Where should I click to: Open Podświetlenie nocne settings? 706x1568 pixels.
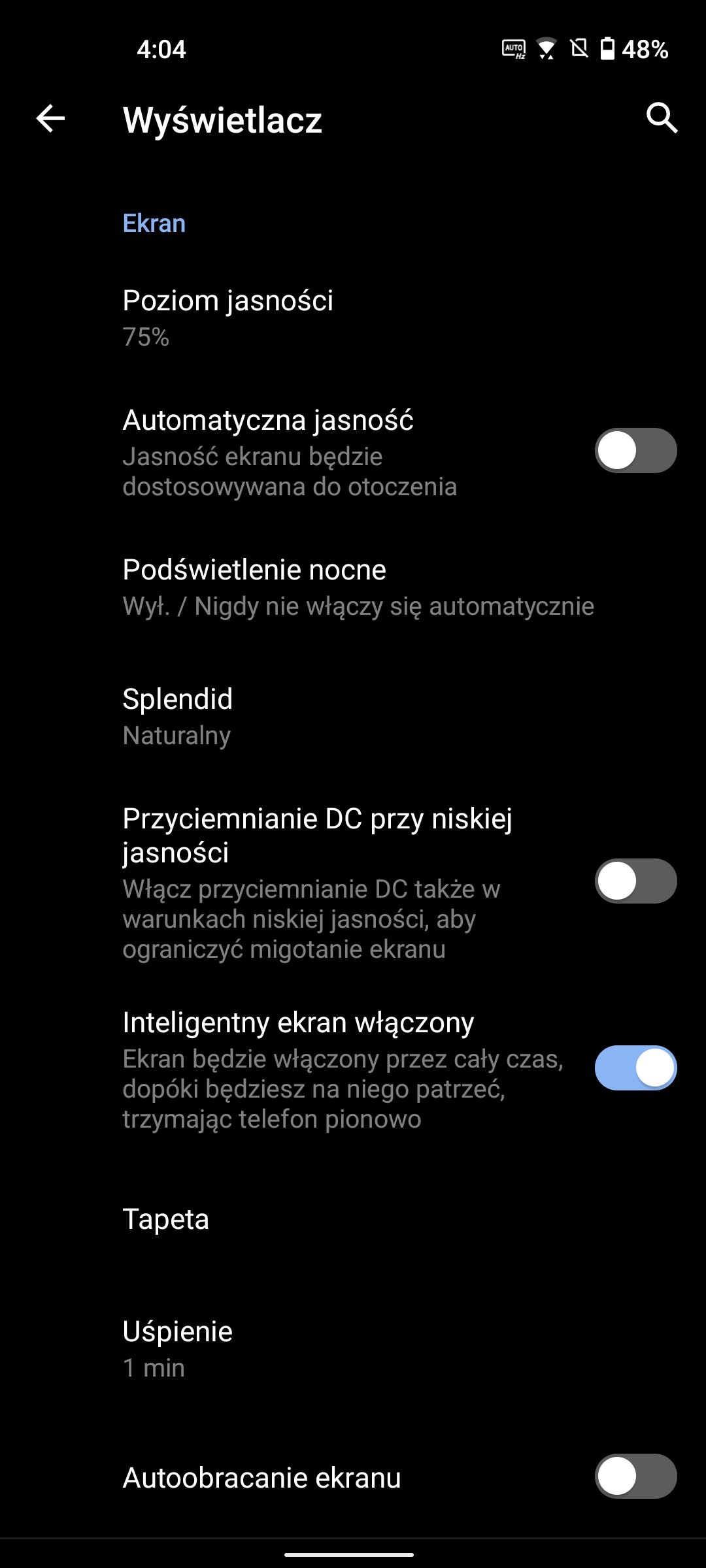(353, 588)
